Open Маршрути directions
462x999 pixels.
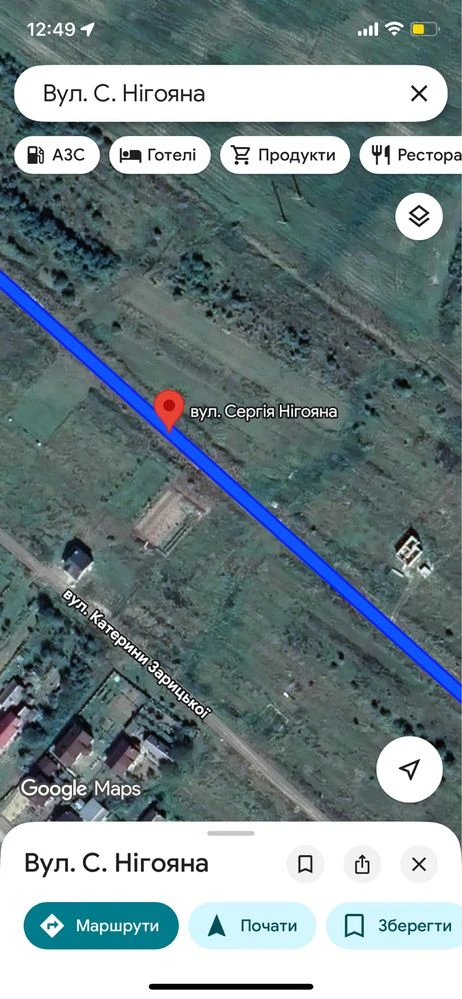101,926
